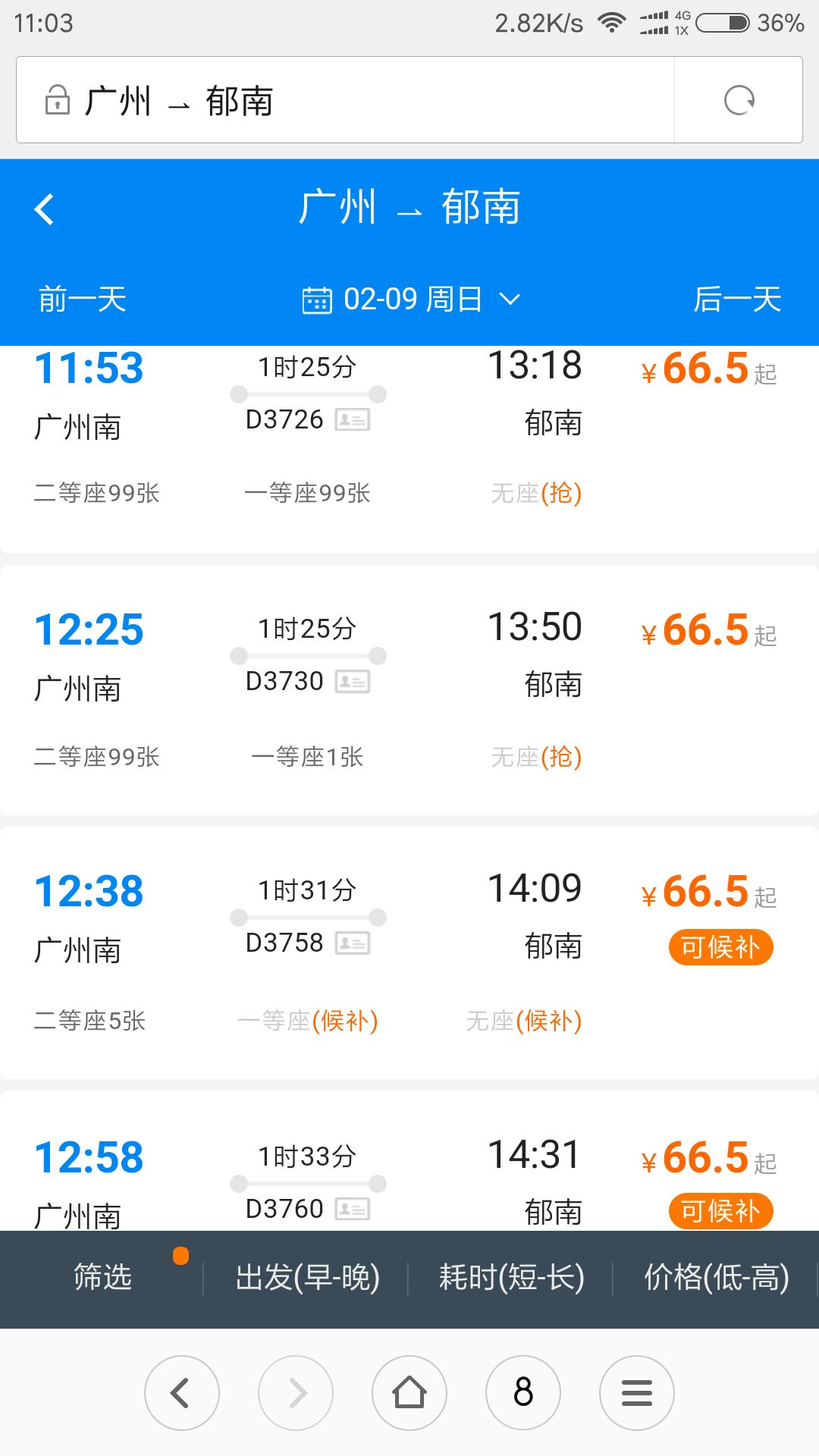Open the browser tab switcher showing 8
Image resolution: width=819 pixels, height=1456 pixels.
pos(523,1392)
